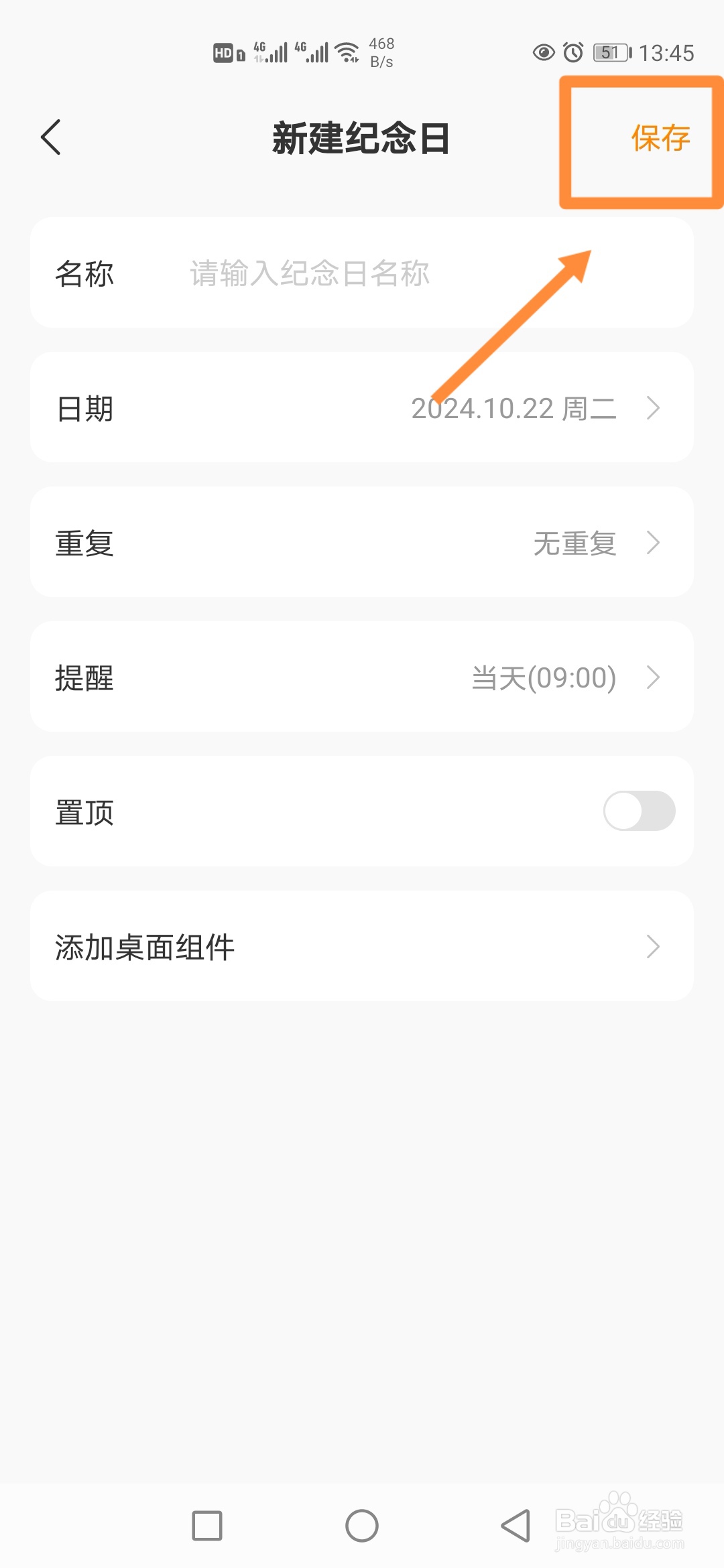Tap the 添加桌面组件 widget option
724x1568 pixels.
click(362, 948)
